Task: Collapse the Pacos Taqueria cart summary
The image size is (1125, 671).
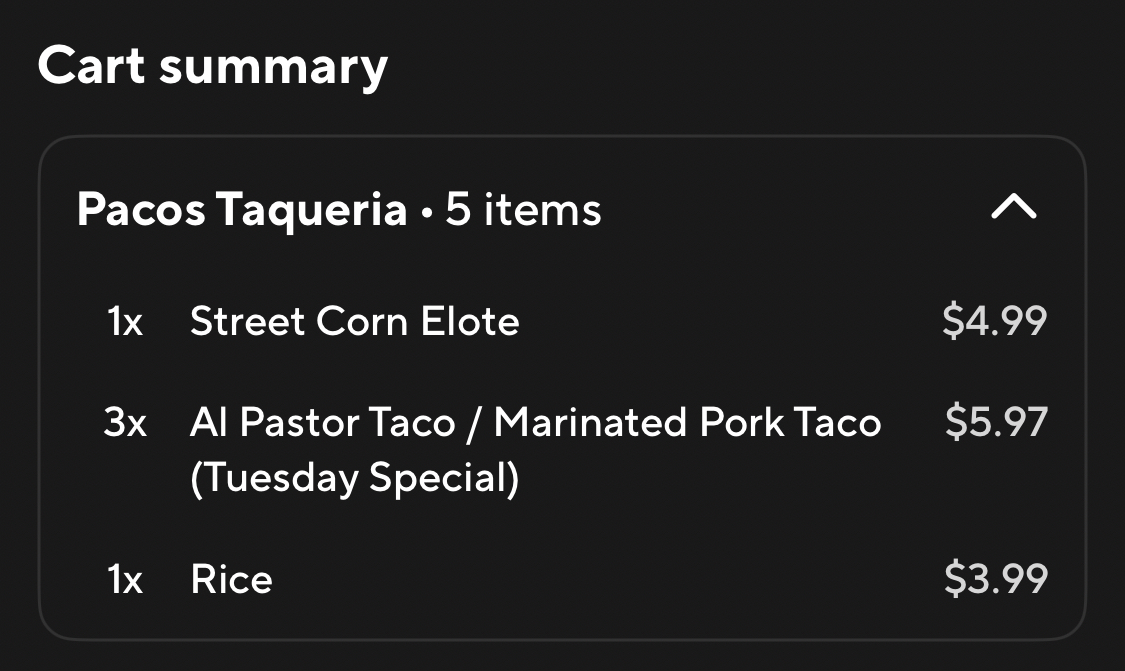Action: 1014,208
